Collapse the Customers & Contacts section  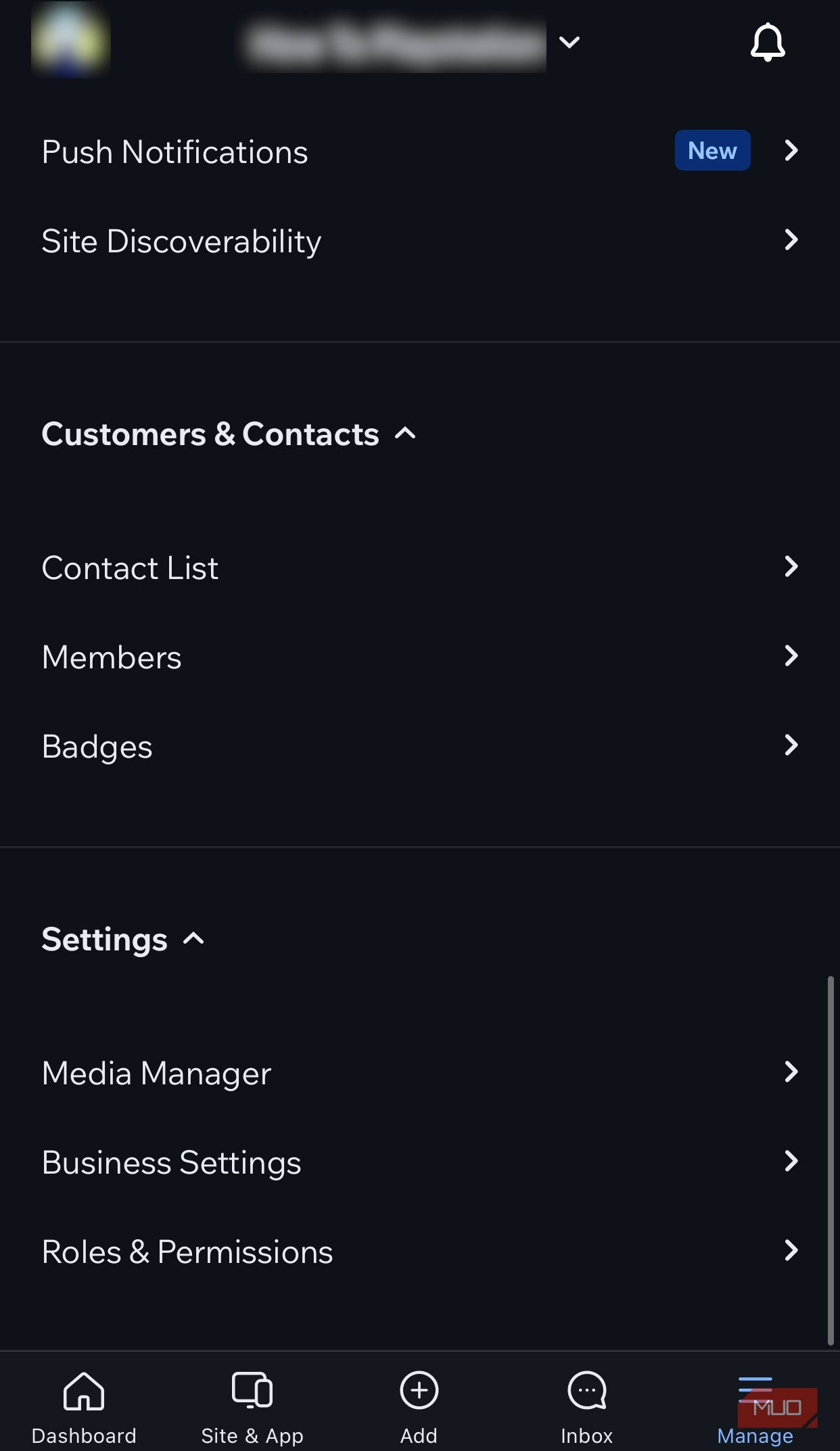406,434
